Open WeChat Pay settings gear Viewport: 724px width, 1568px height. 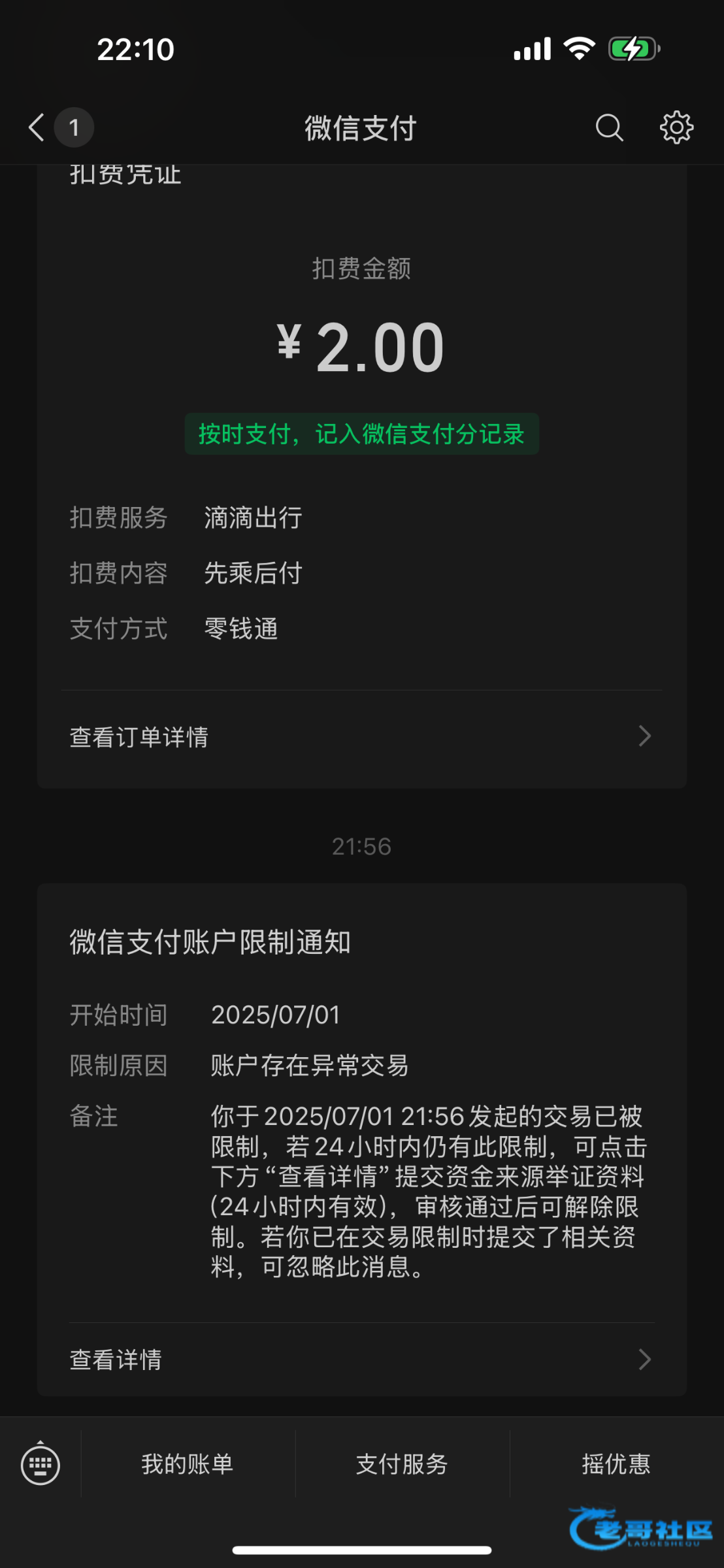676,127
